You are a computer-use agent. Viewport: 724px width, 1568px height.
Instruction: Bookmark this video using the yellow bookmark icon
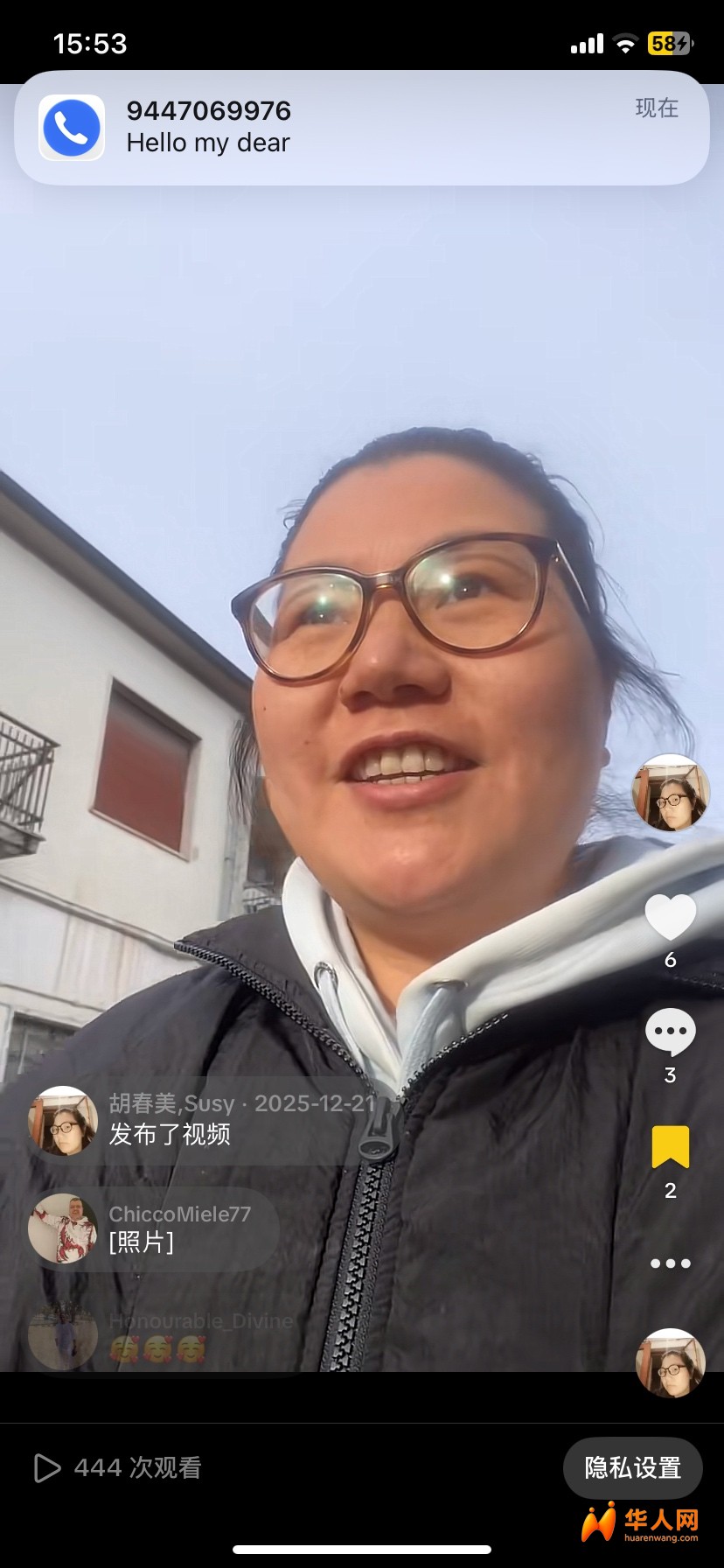(x=670, y=1148)
